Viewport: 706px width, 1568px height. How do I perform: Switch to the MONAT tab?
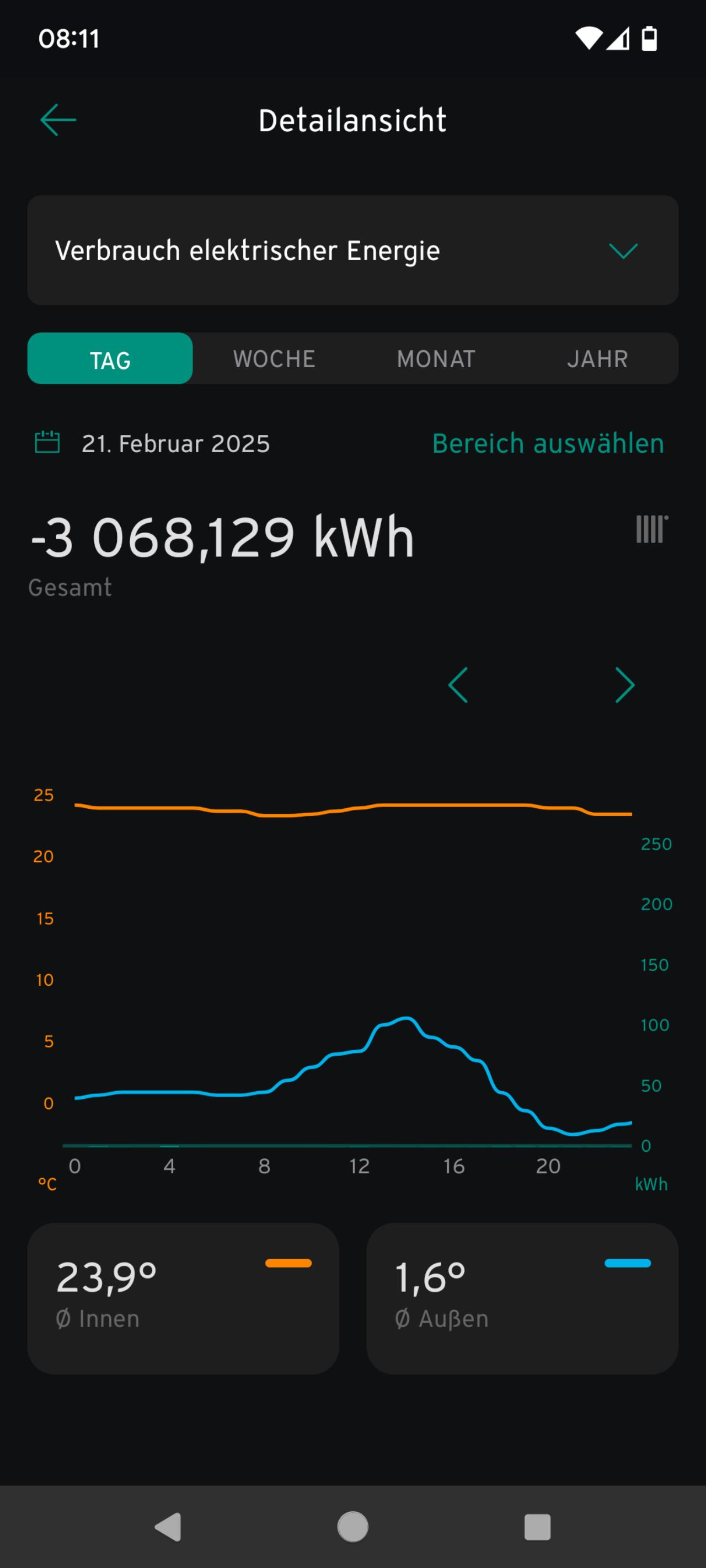click(436, 358)
